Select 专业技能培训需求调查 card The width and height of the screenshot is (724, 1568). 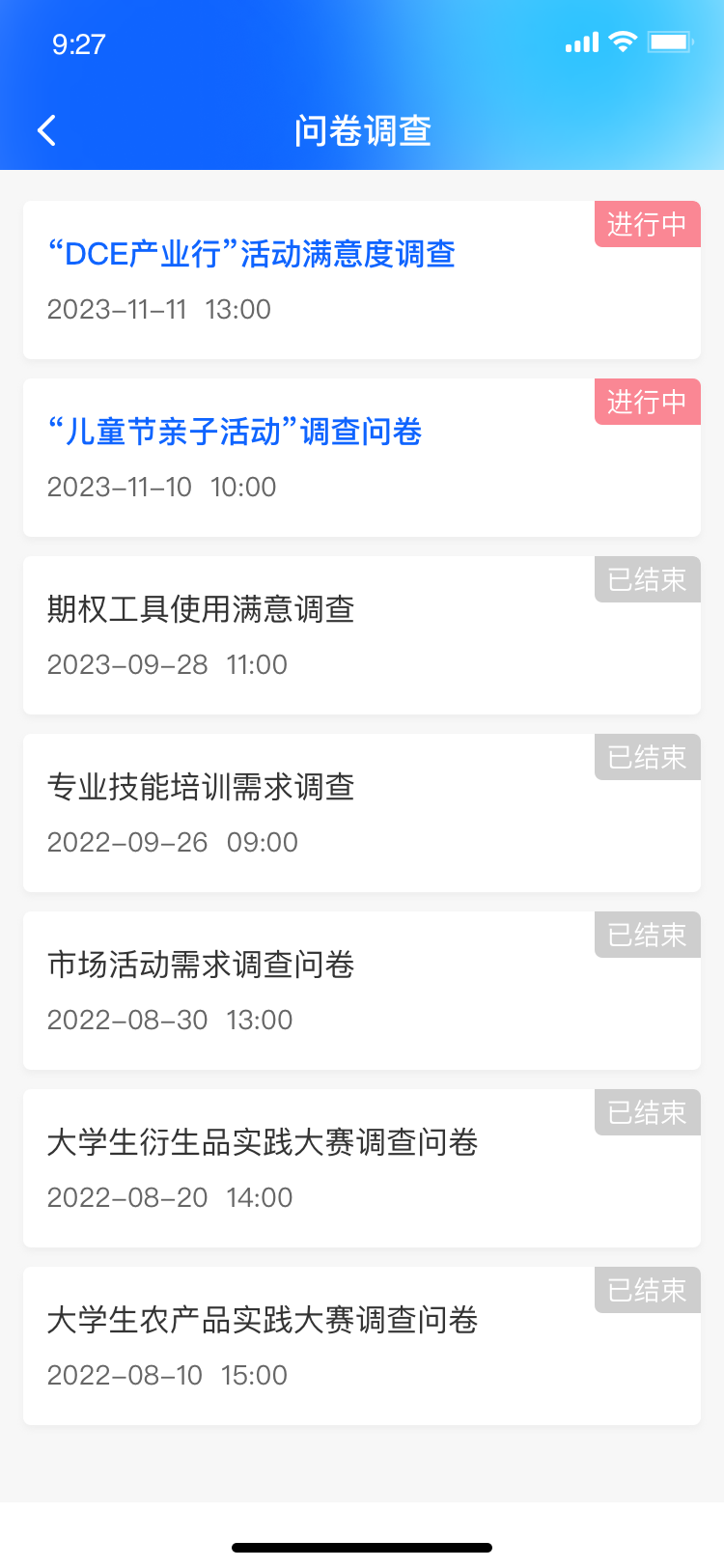201,788
